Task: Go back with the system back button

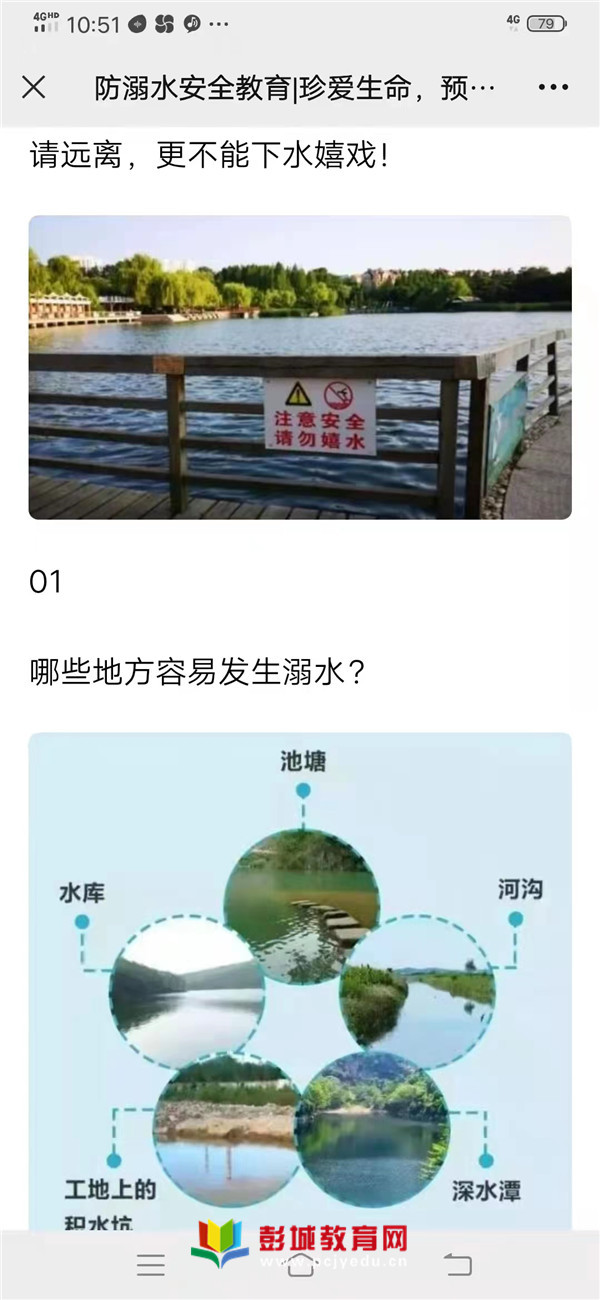Action: point(458,1265)
